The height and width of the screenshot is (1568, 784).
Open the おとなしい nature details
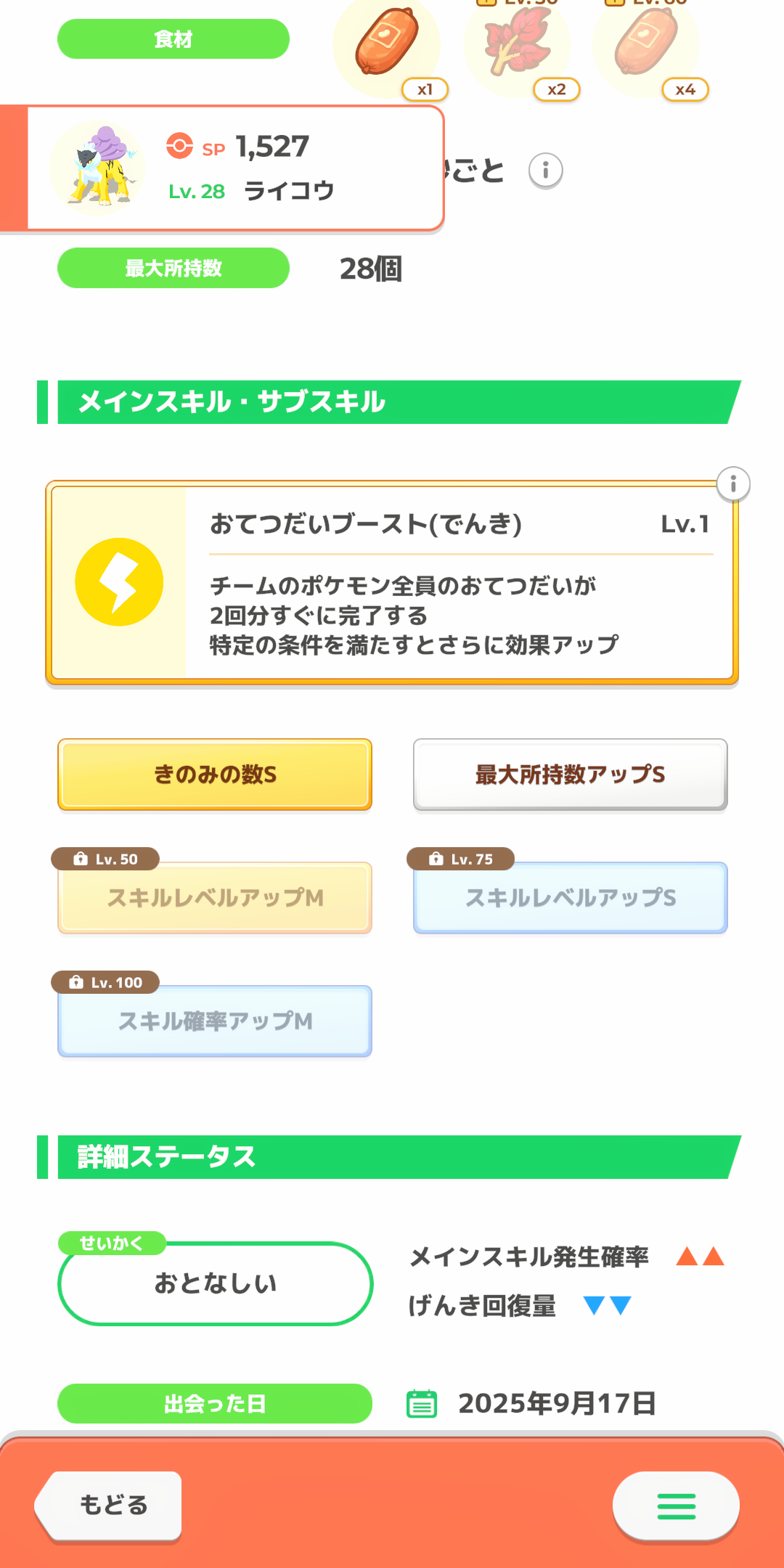click(x=215, y=1283)
